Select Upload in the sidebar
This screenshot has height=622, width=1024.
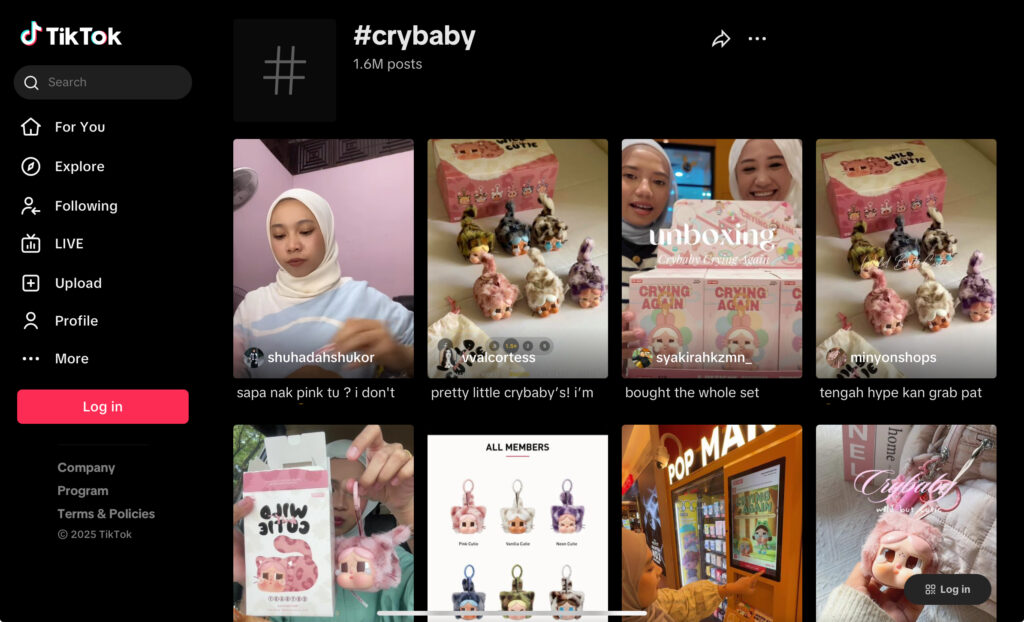tap(78, 283)
